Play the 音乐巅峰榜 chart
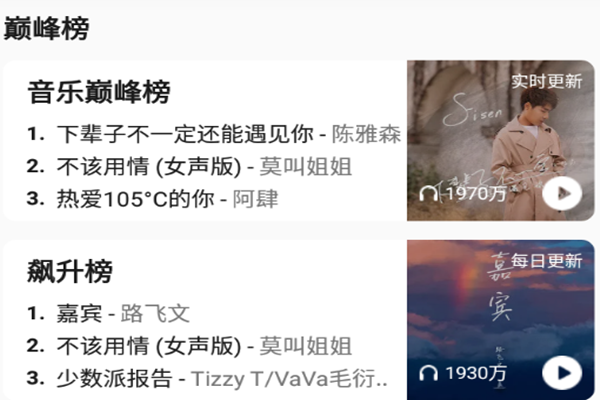 (x=562, y=192)
